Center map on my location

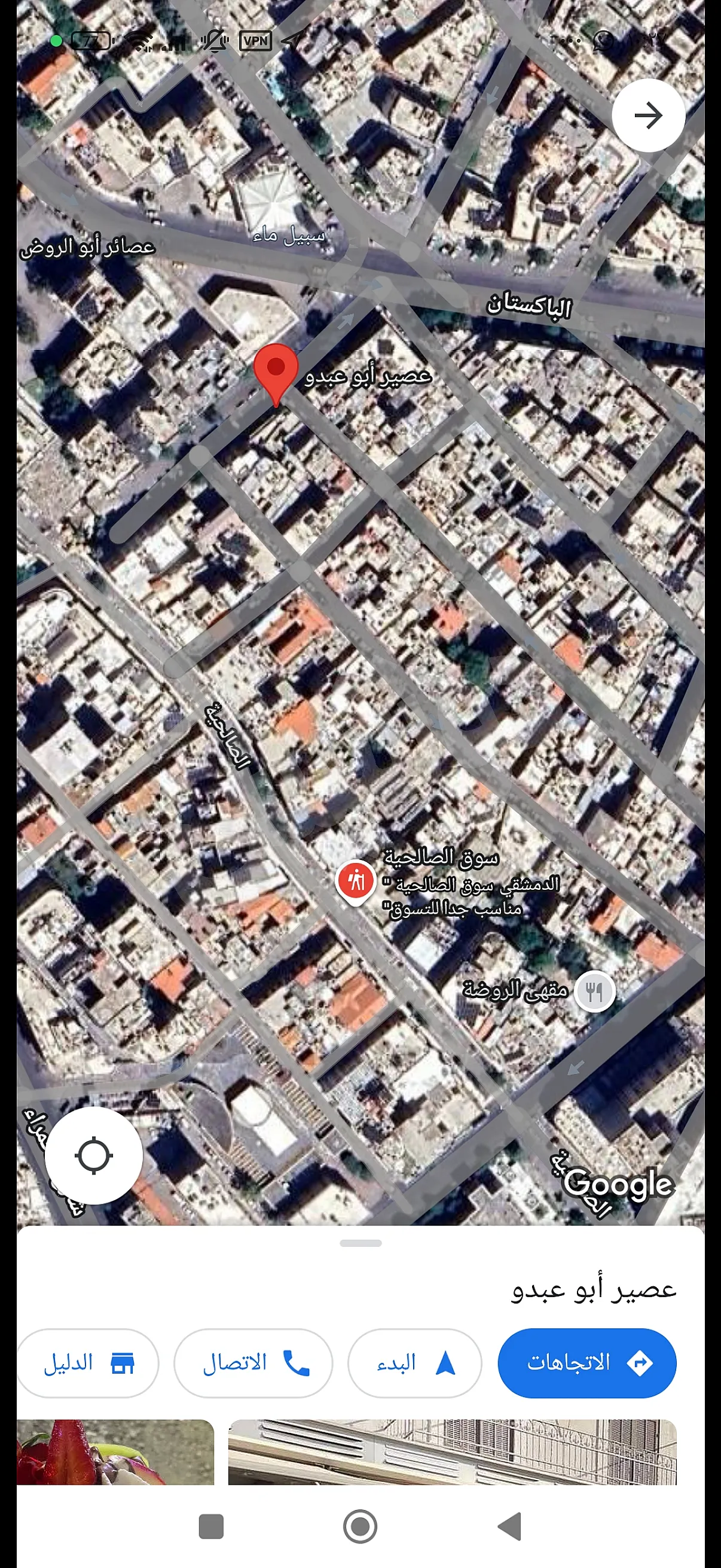(94, 1155)
